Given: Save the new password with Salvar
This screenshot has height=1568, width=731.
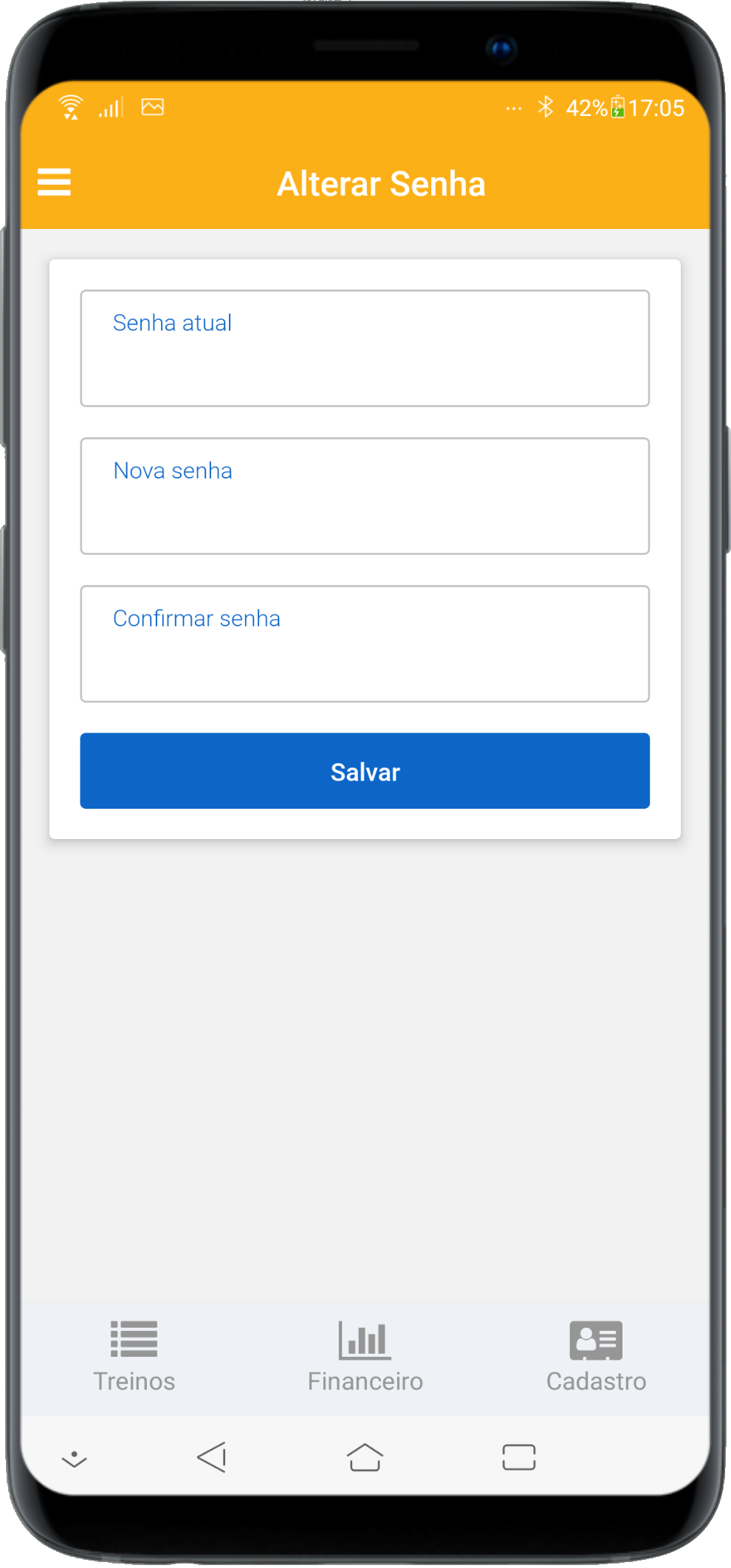Looking at the screenshot, I should [365, 771].
